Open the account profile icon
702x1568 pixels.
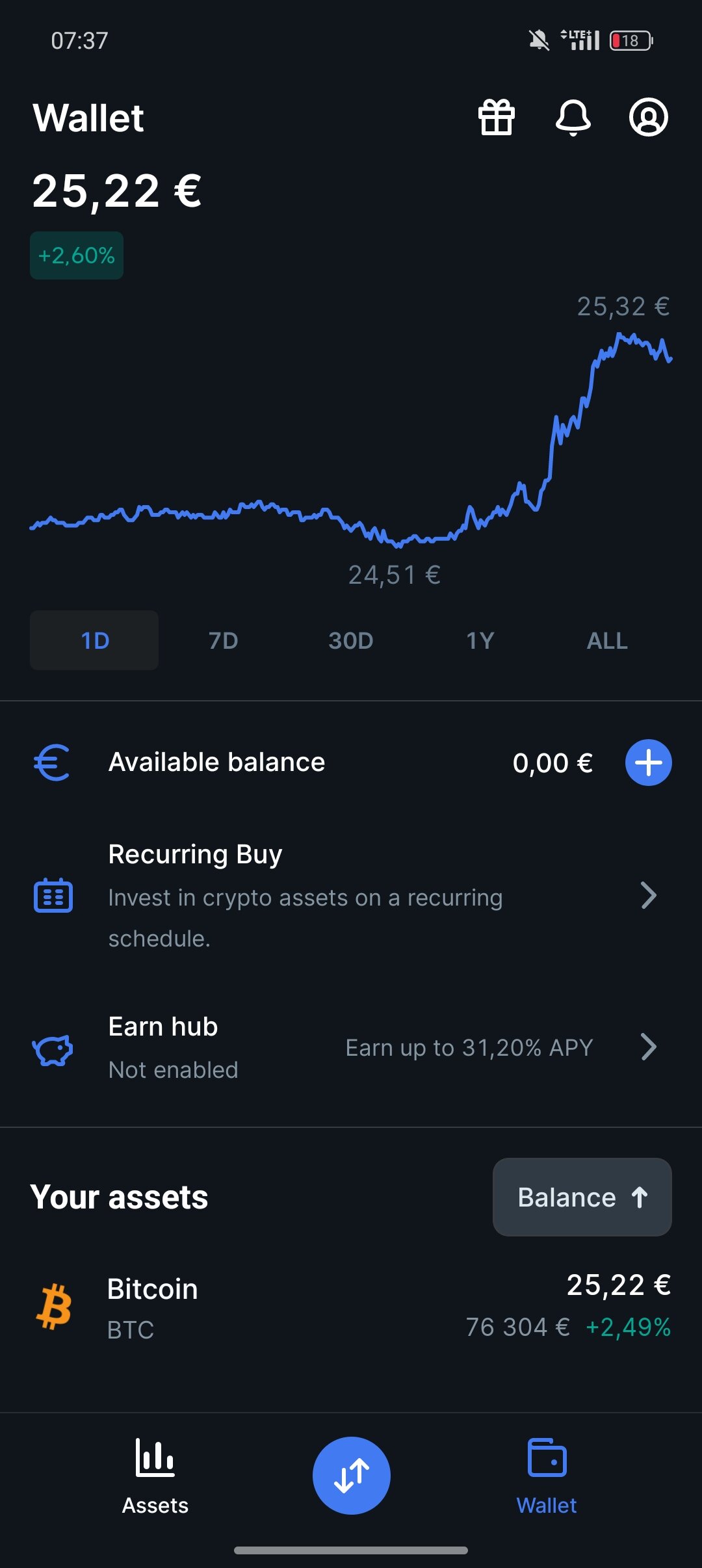[648, 118]
